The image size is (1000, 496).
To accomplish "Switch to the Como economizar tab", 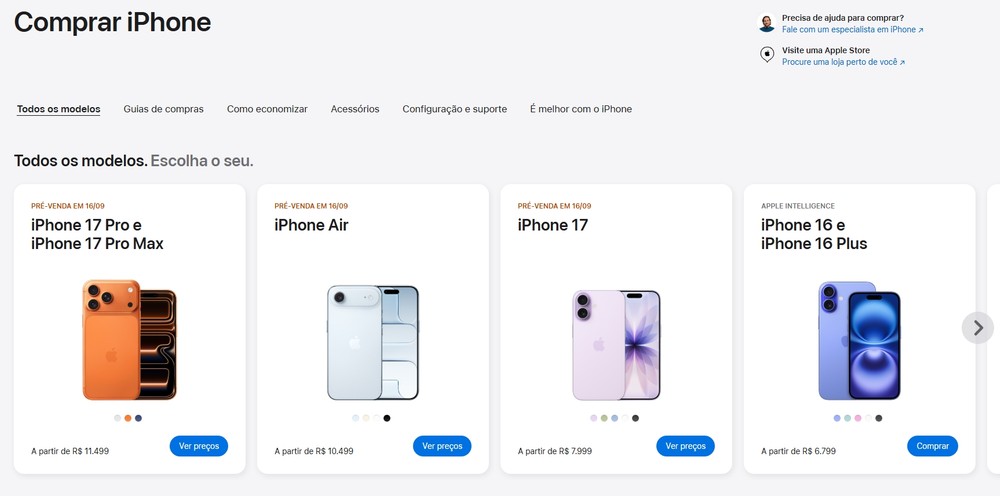I will click(267, 109).
